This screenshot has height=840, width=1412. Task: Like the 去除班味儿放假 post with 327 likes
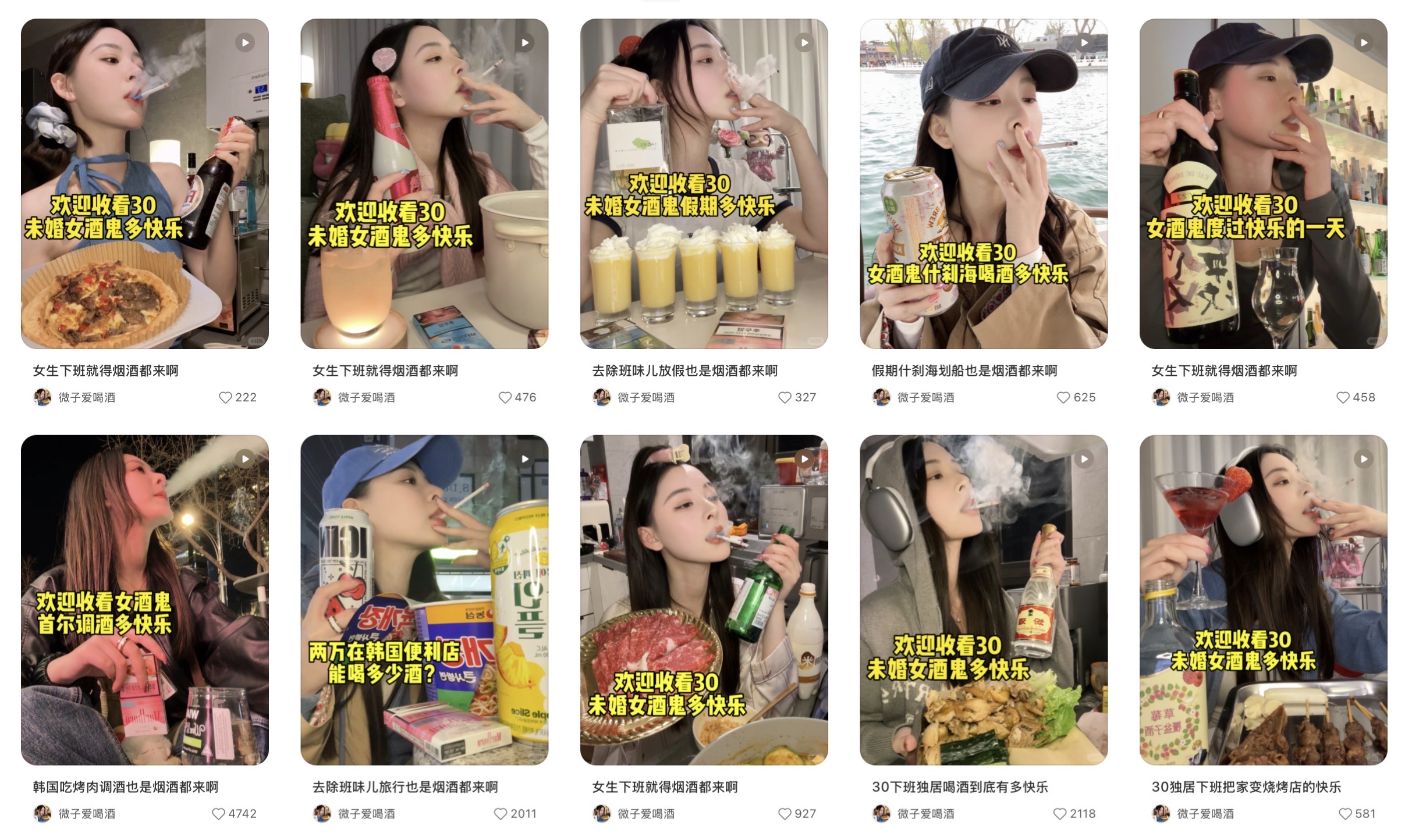[x=785, y=397]
